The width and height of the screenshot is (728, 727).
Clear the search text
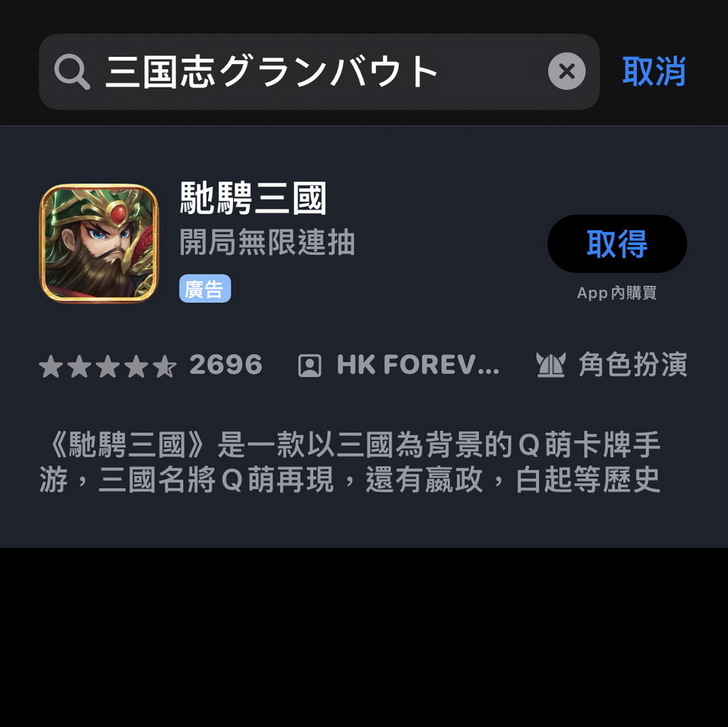coord(567,72)
